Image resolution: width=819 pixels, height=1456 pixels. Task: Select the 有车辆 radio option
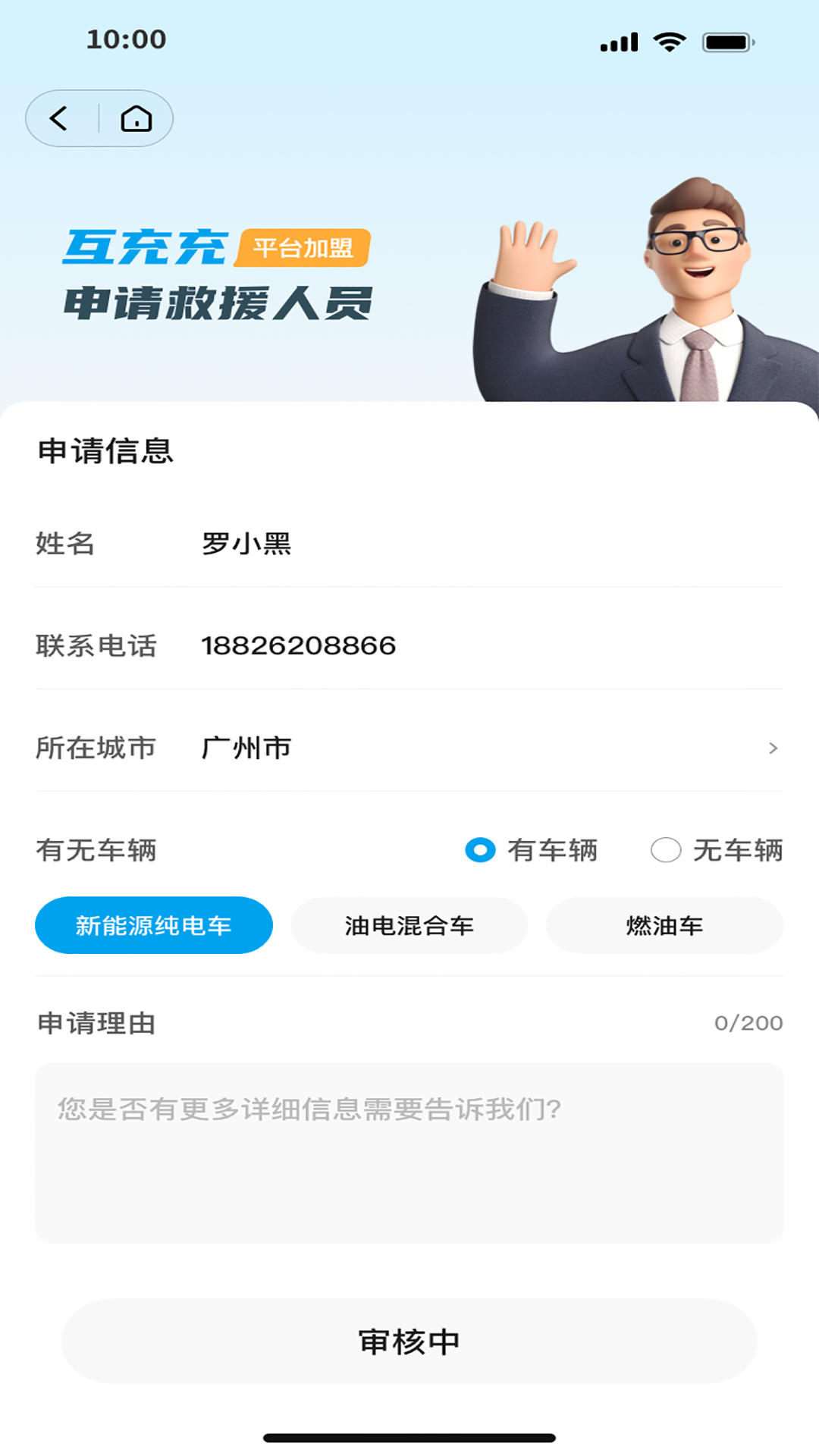click(x=481, y=850)
